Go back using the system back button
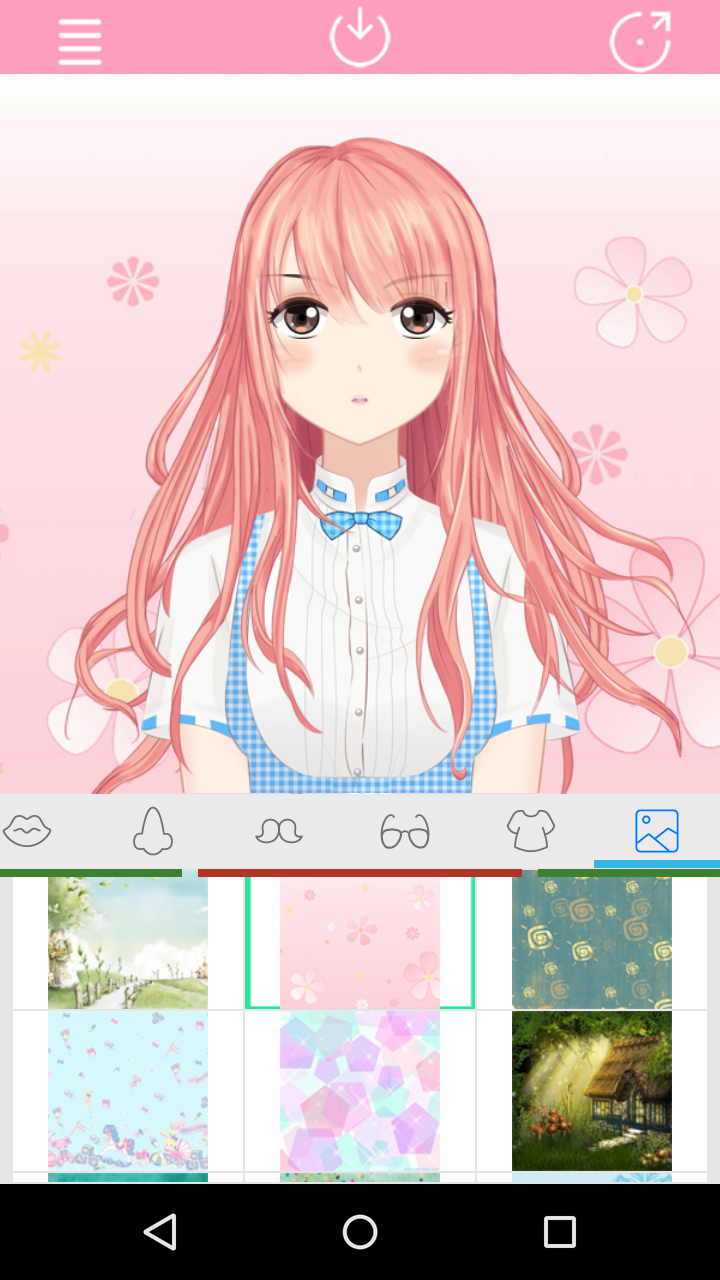720x1280 pixels. tap(160, 1232)
